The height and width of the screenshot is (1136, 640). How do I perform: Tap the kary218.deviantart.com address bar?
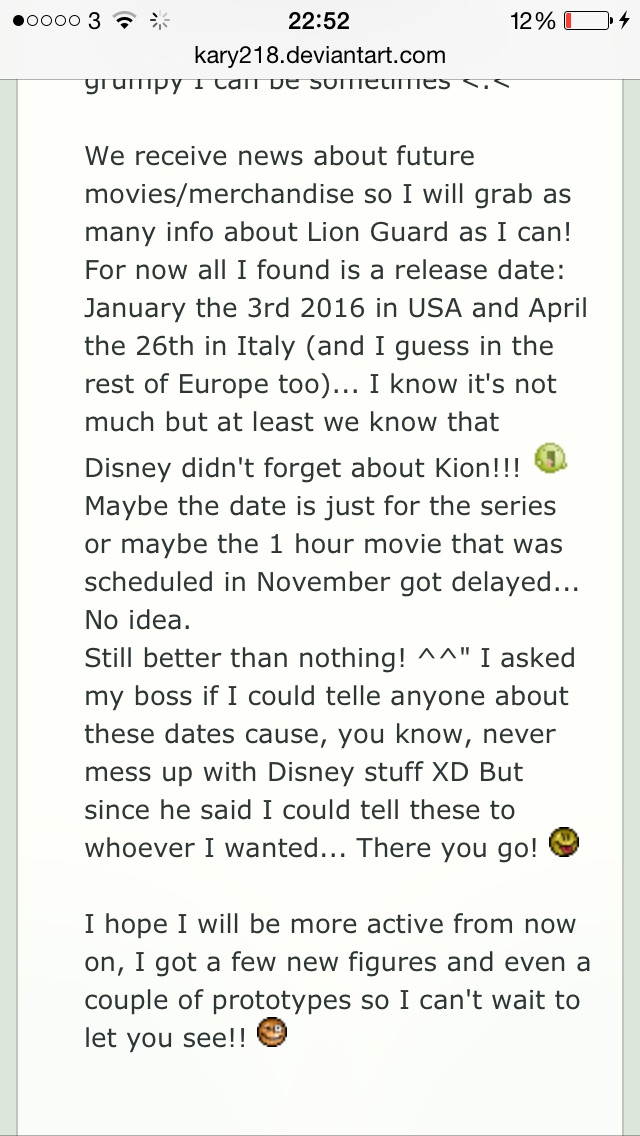[x=320, y=56]
